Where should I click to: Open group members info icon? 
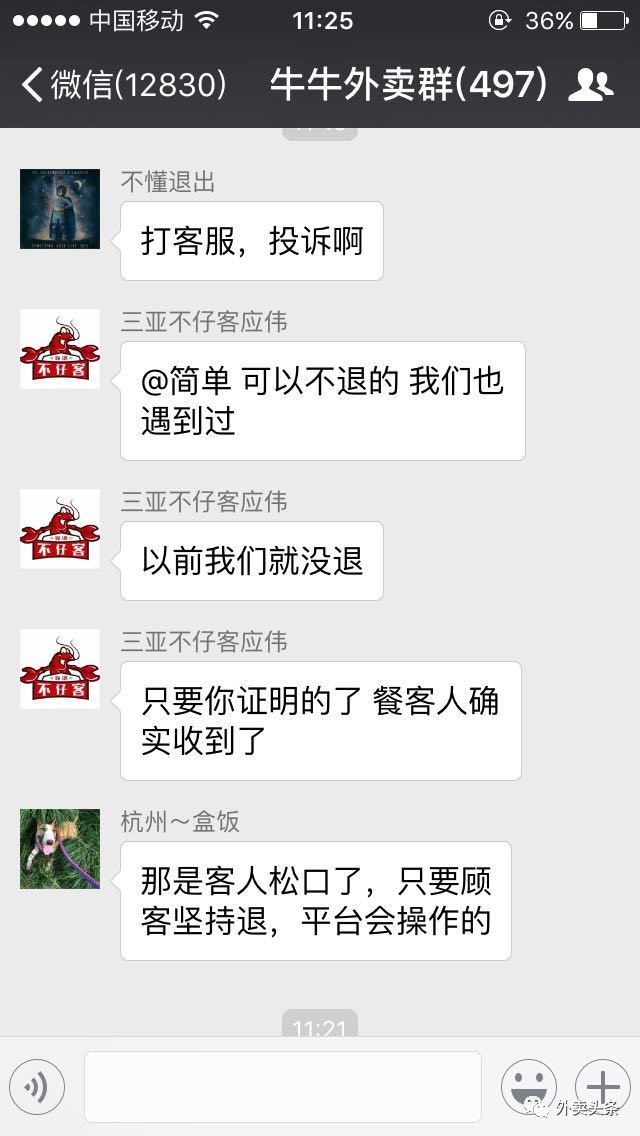click(x=590, y=85)
